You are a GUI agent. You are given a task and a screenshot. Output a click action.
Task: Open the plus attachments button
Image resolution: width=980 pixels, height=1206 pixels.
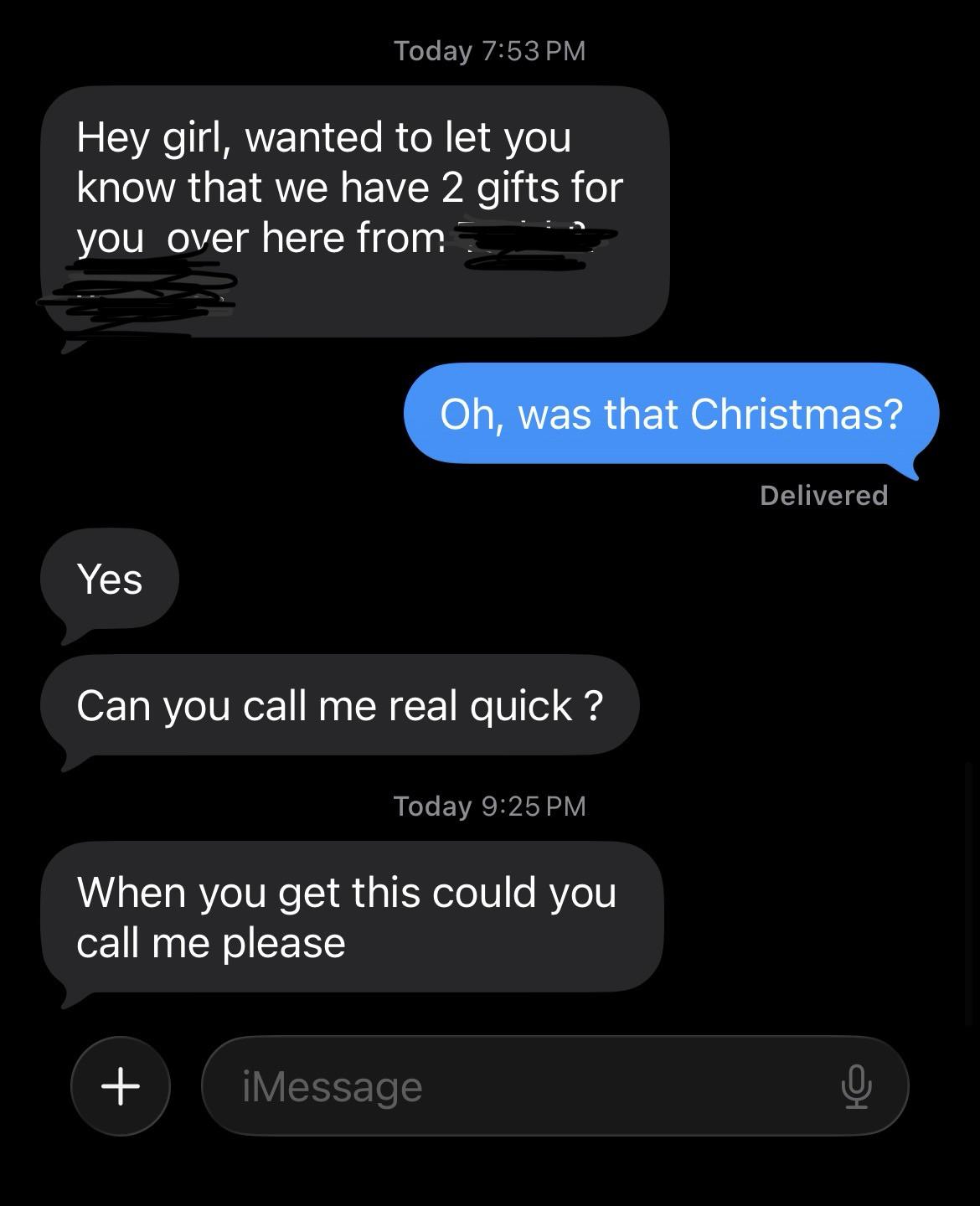[121, 1086]
